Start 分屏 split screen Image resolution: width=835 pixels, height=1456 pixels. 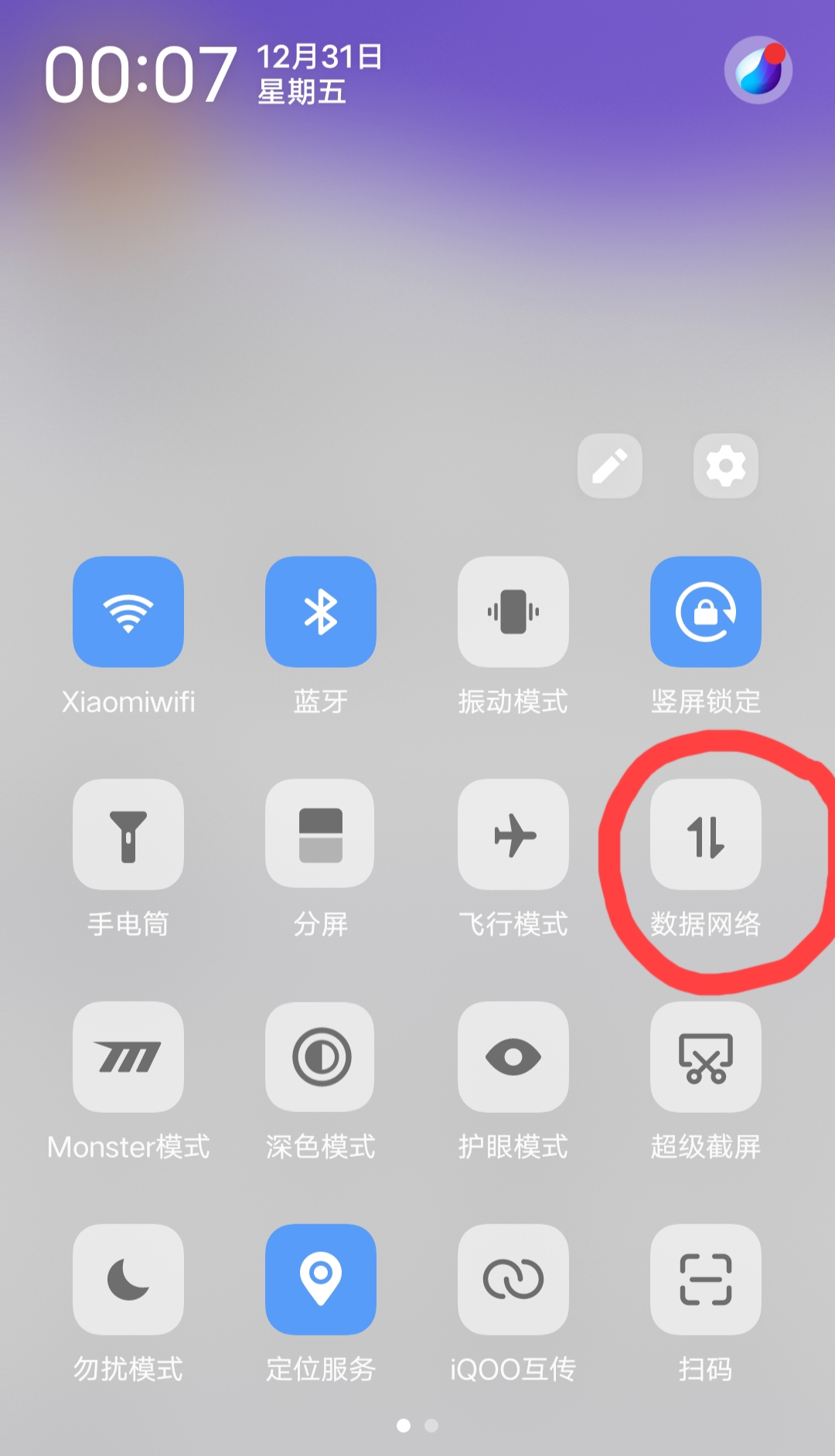coord(321,835)
